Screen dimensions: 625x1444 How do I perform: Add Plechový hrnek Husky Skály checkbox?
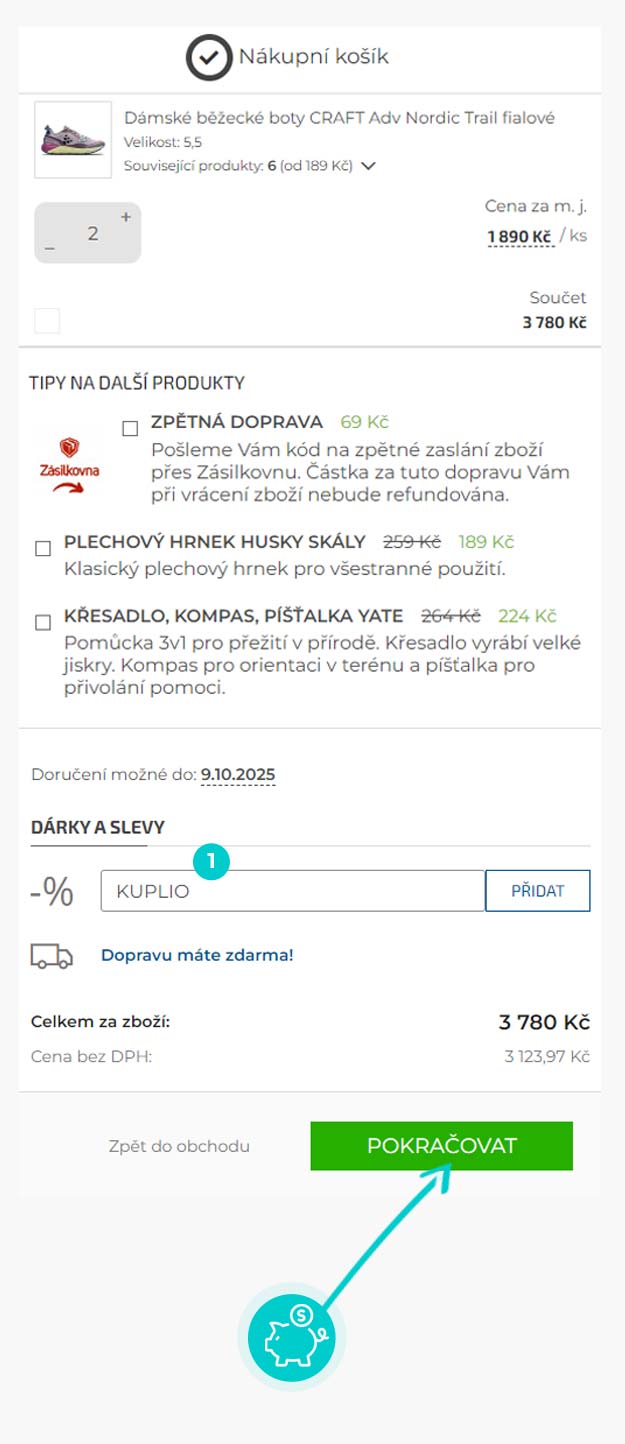pyautogui.click(x=43, y=548)
